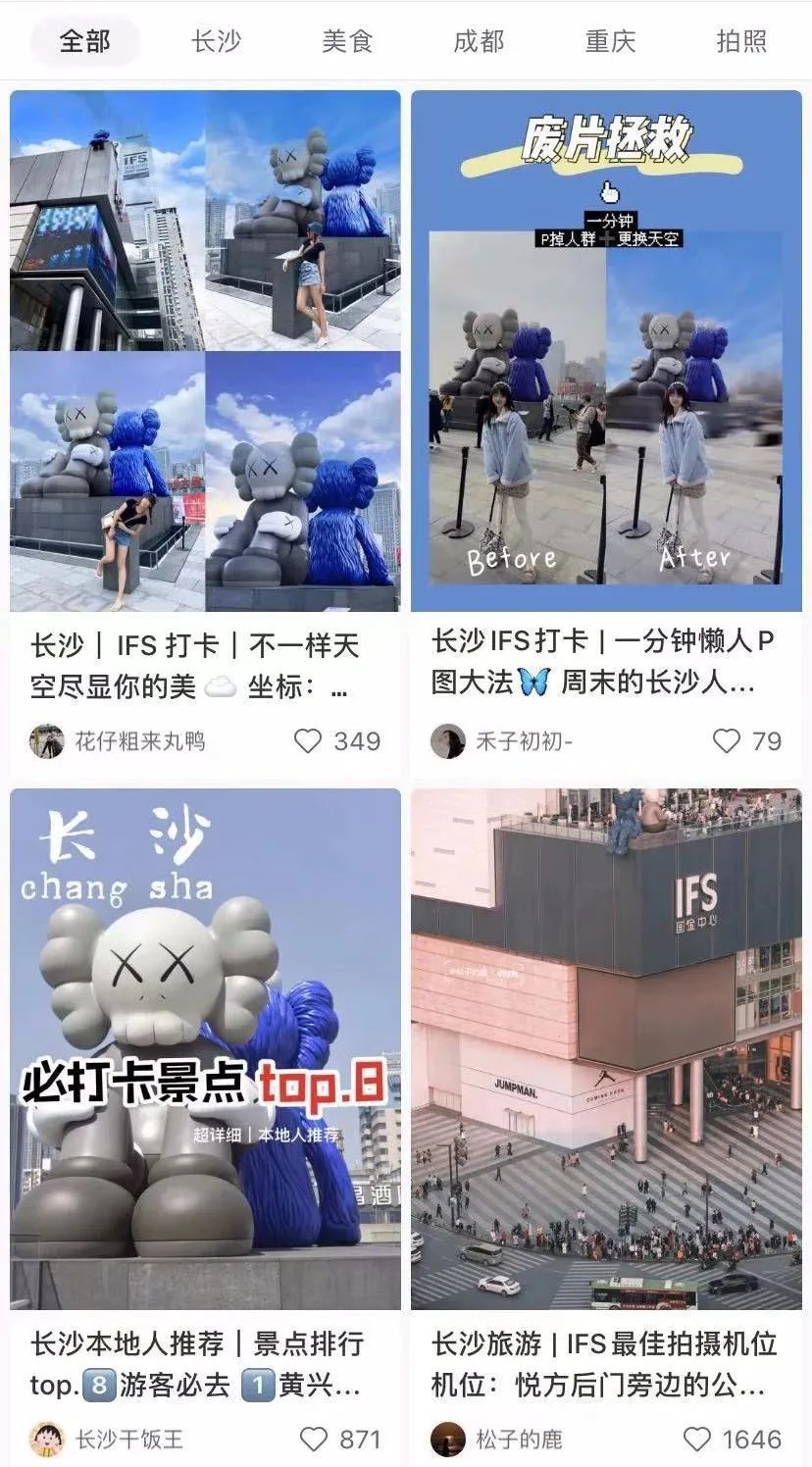Like the post by 花仔粗来丸鸭
Viewport: 812px width, 1467px height.
coord(309,741)
